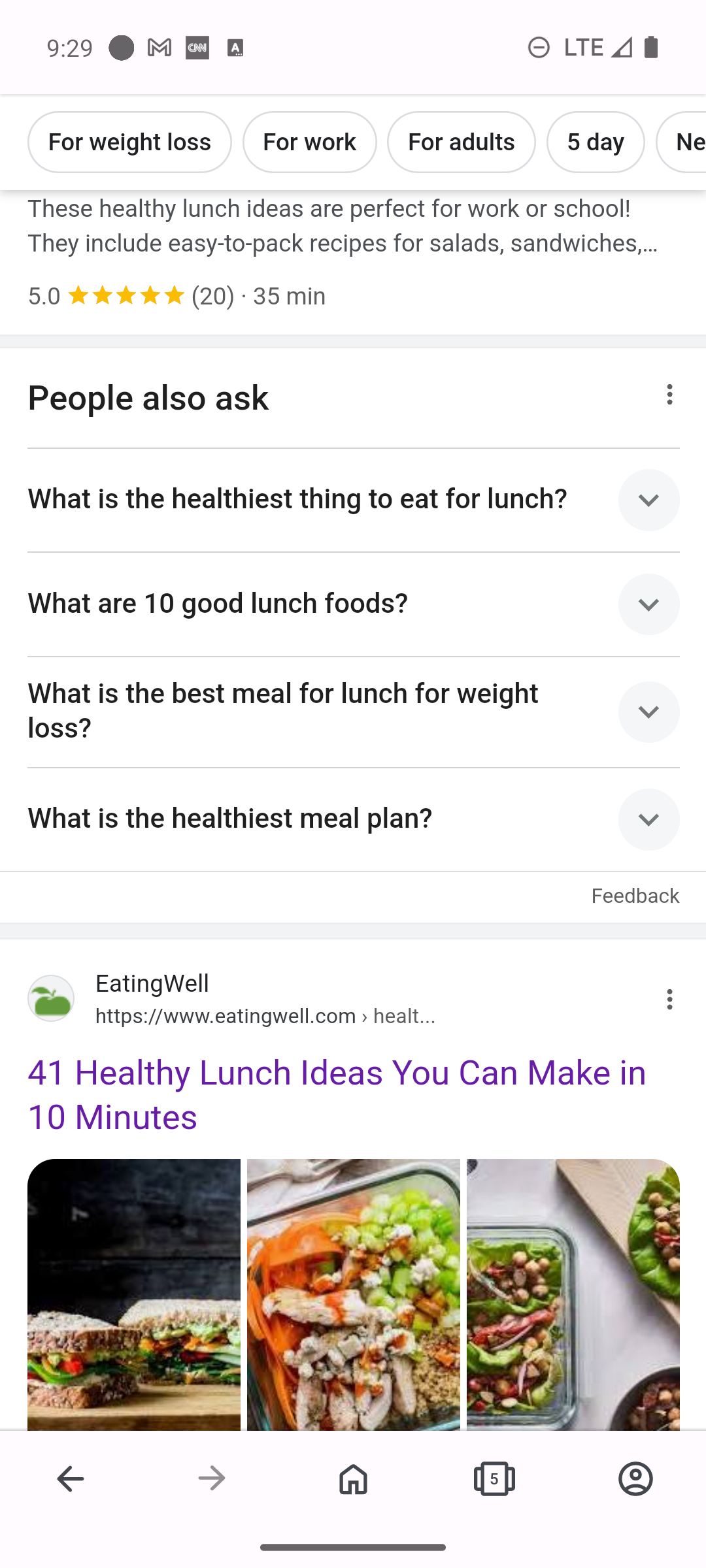Choose the For adults chip
Image resolution: width=706 pixels, height=1568 pixels.
pos(461,142)
